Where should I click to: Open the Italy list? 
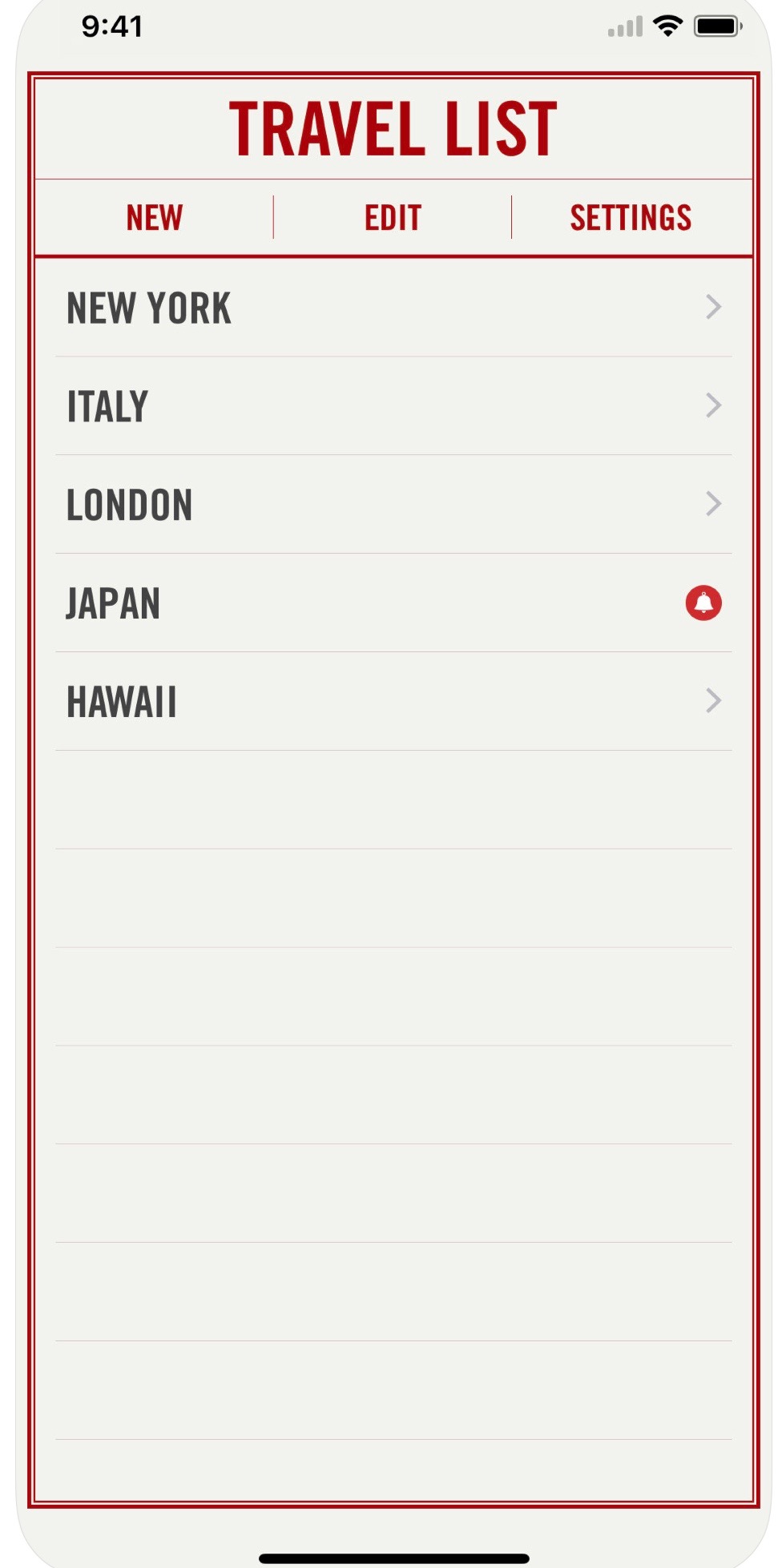(x=393, y=406)
